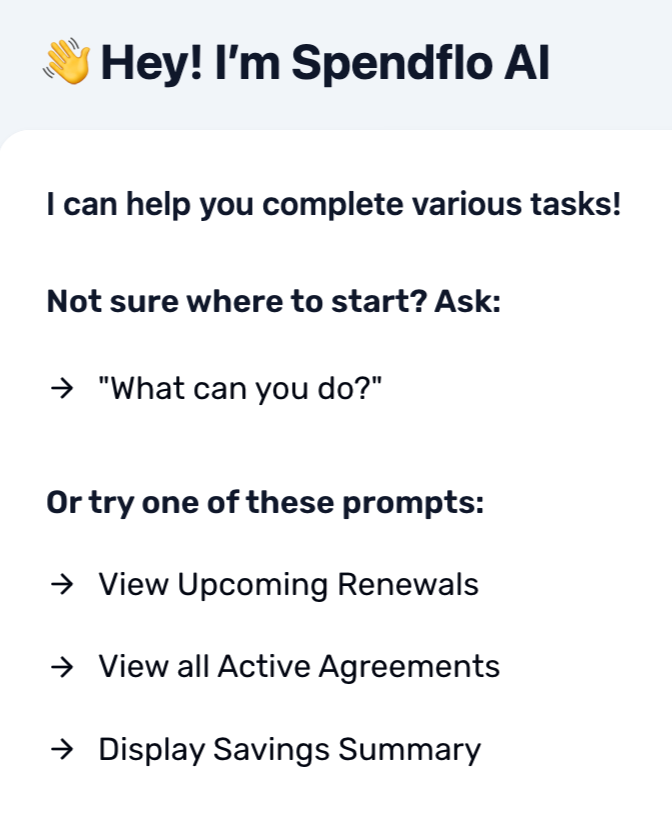672x824 pixels.
Task: Open the View all Active Agreements prompt
Action: [298, 666]
